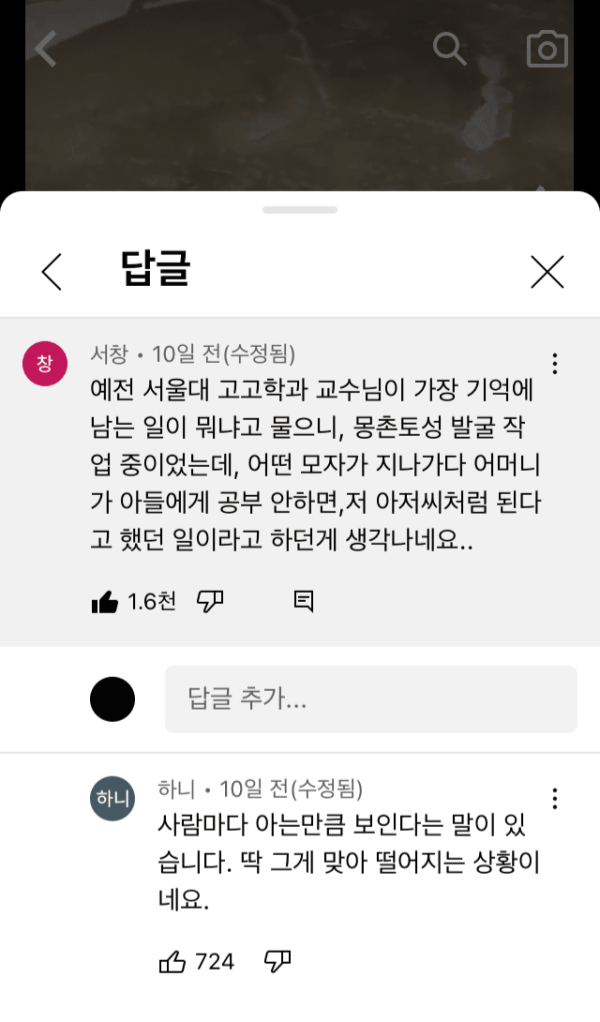Screen dimensions: 600x1022
Task: Like 서창's comment
Action: [105, 601]
